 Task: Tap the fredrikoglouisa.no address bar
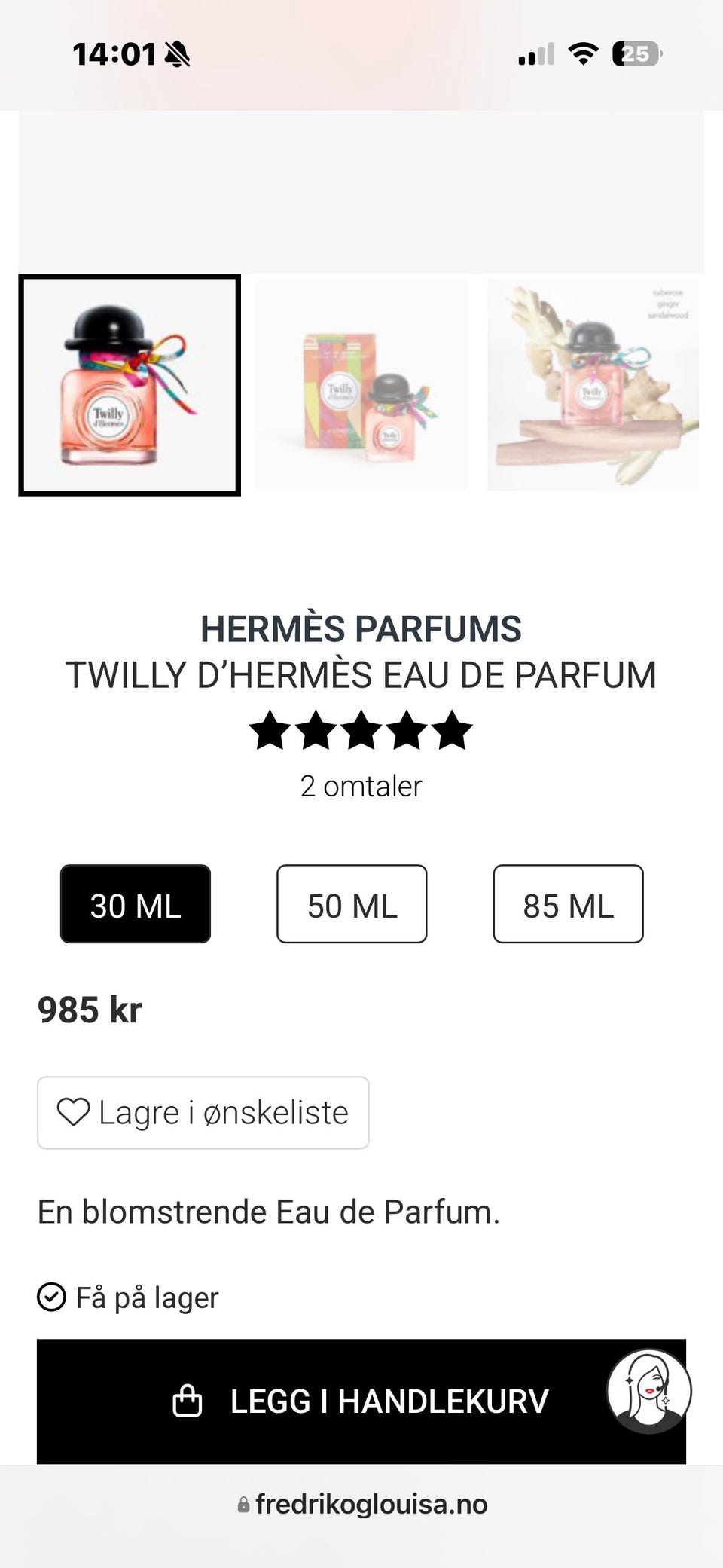(361, 1505)
